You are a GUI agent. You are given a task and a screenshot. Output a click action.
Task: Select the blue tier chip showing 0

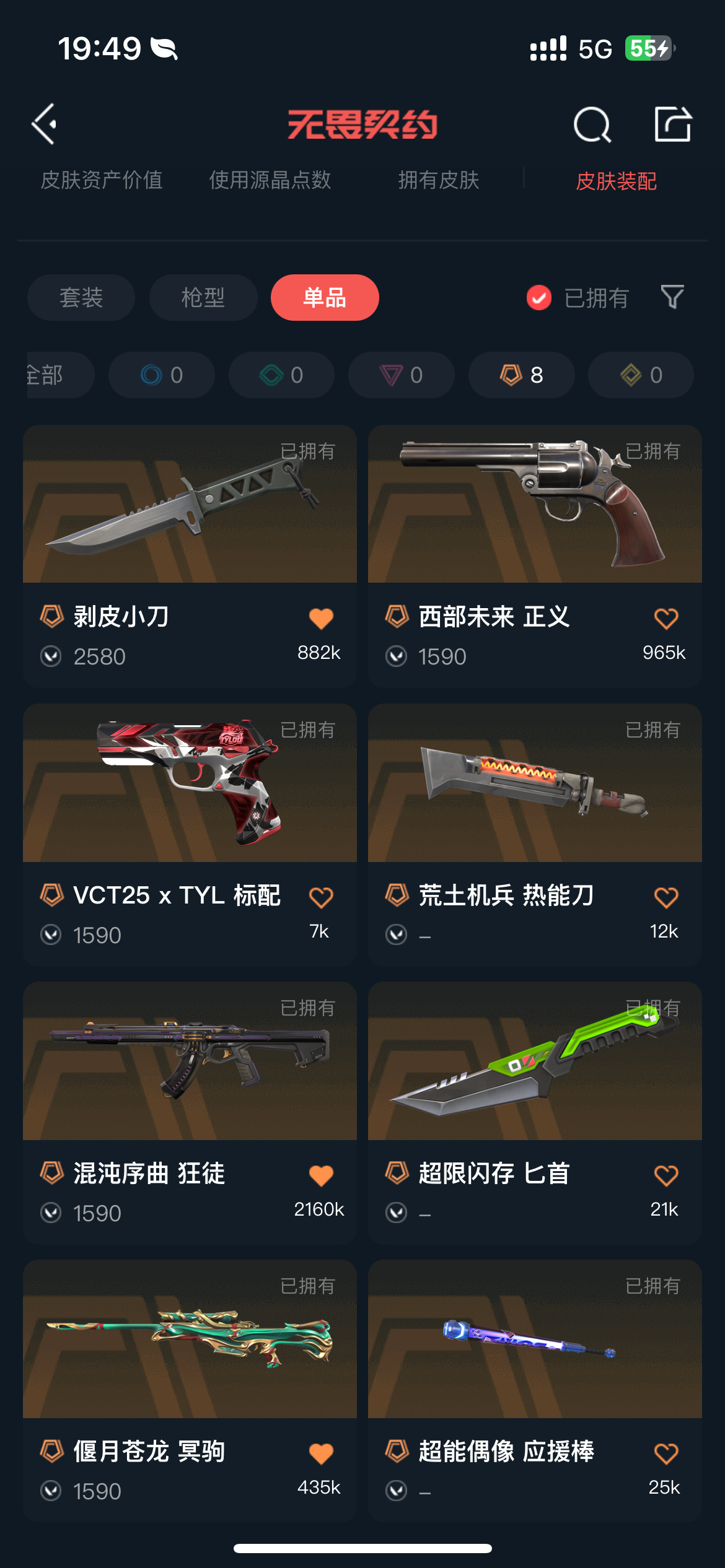162,375
